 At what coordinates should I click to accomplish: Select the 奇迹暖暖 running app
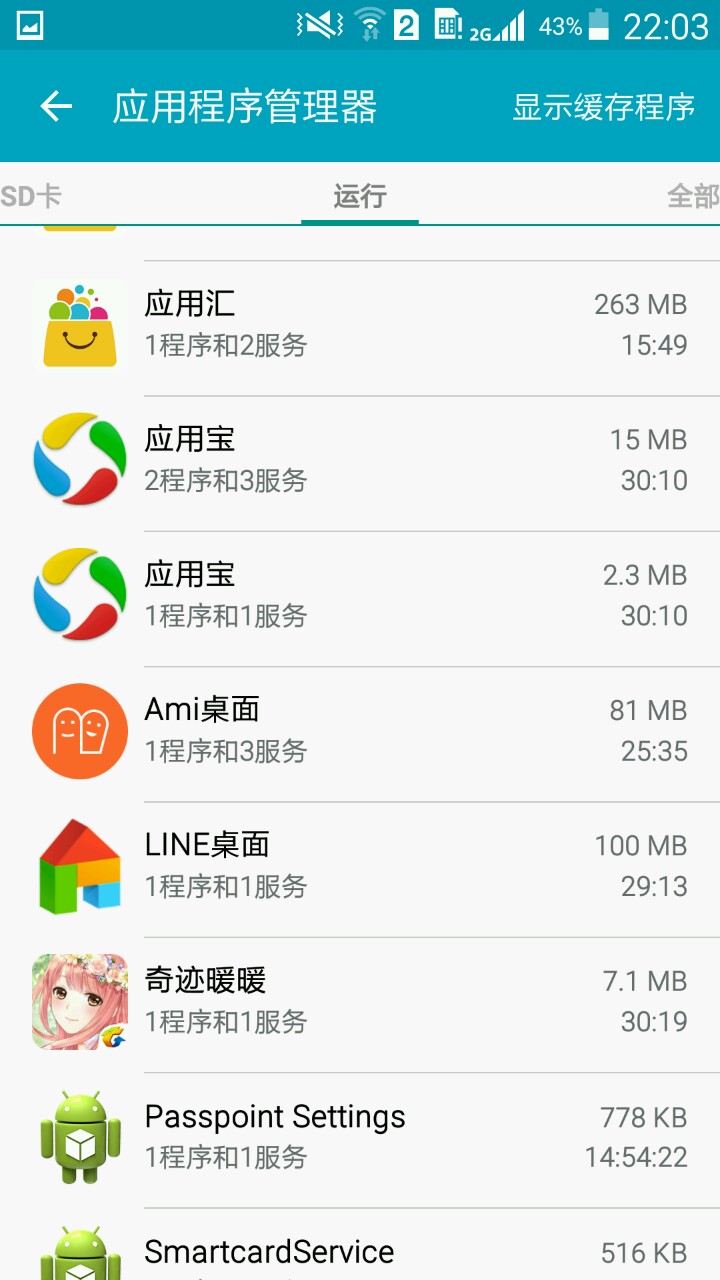pyautogui.click(x=360, y=1002)
